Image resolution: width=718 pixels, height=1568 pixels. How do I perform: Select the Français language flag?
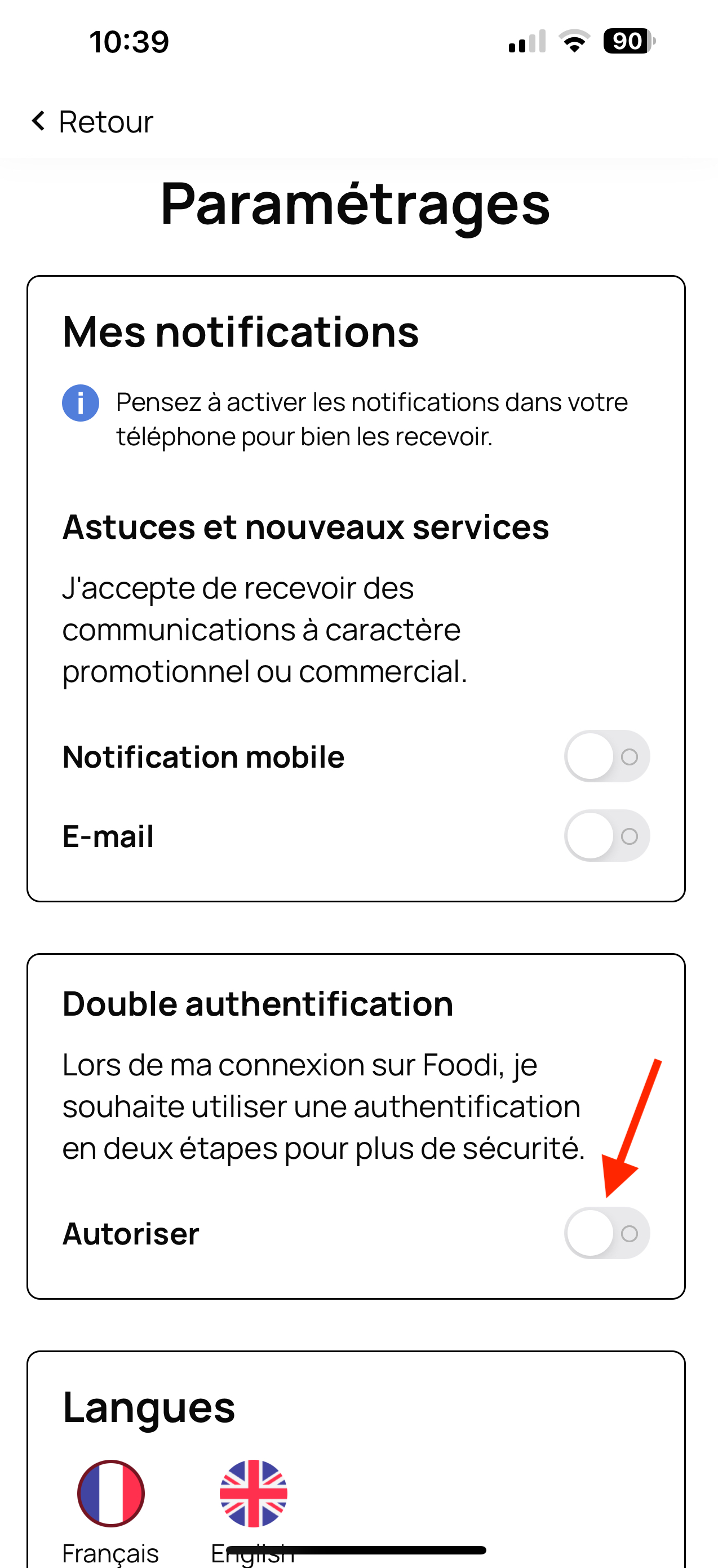tap(110, 1493)
